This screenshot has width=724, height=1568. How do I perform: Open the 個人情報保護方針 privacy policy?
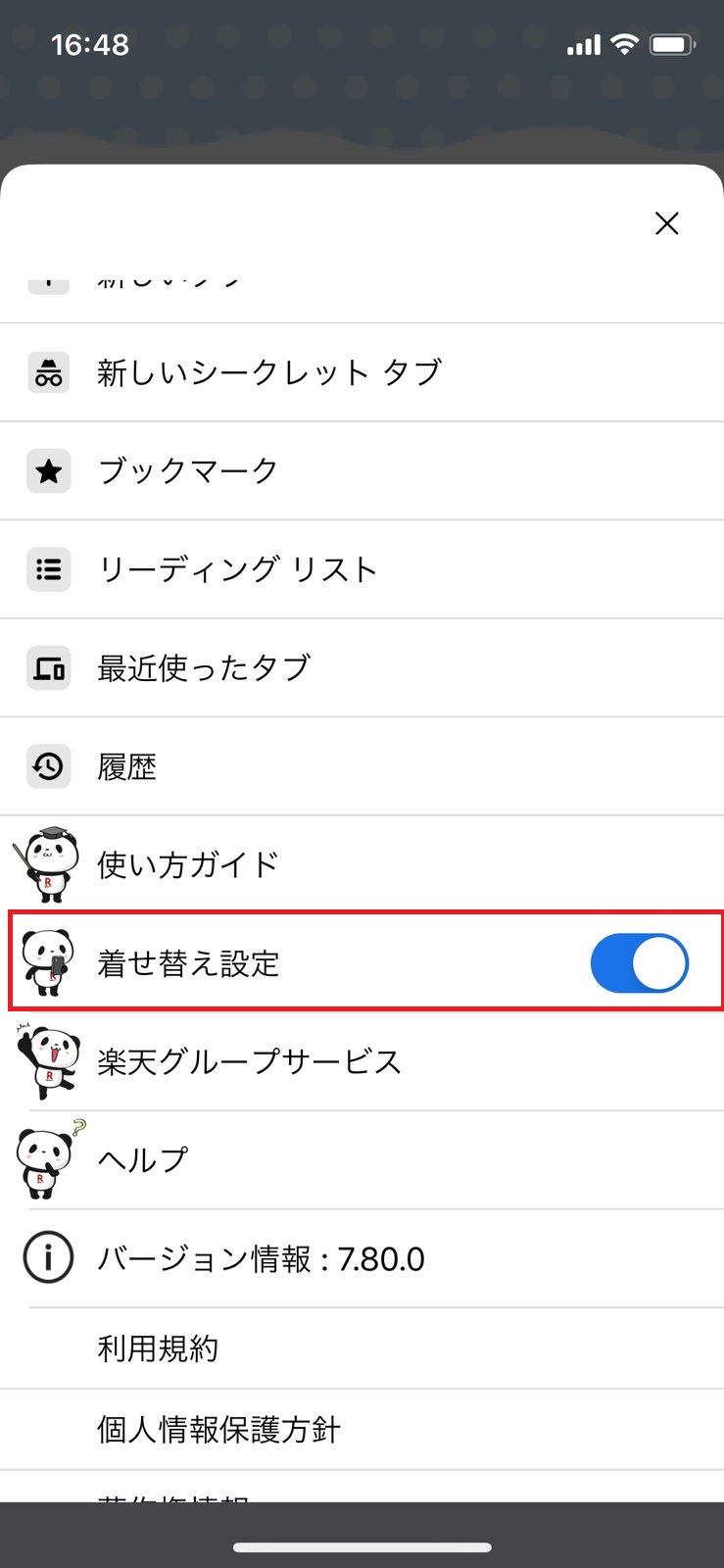(x=217, y=1430)
